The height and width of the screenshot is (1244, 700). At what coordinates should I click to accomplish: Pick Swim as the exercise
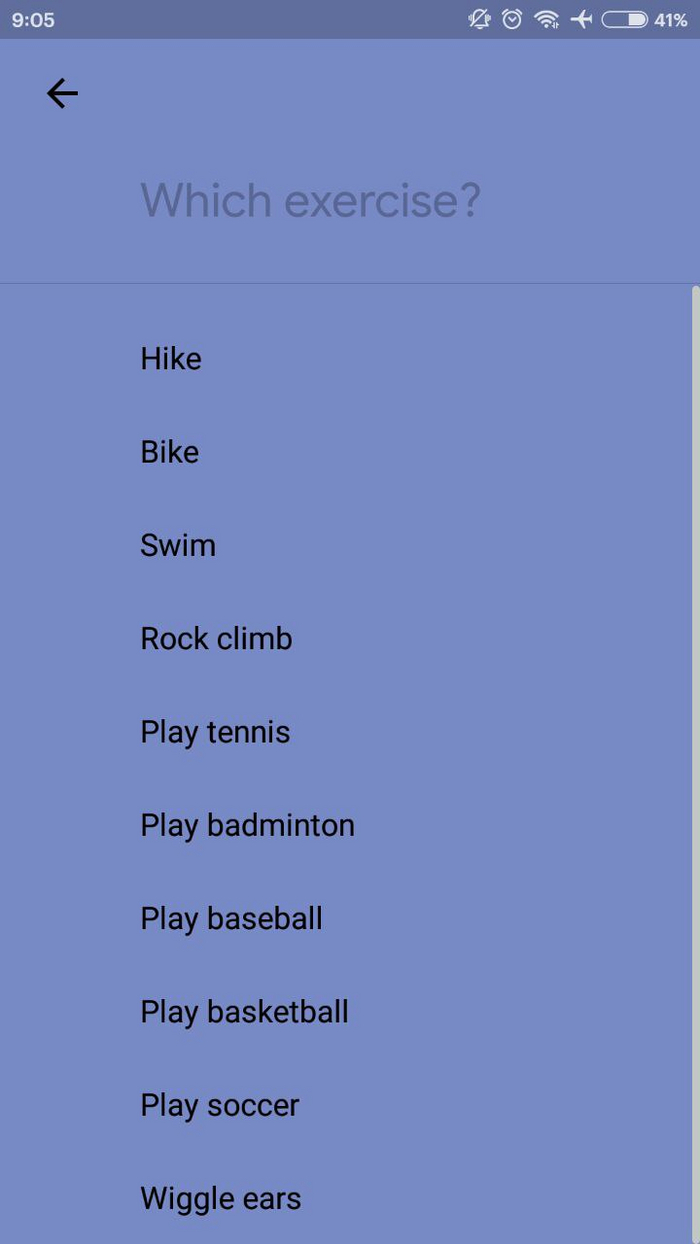(178, 545)
